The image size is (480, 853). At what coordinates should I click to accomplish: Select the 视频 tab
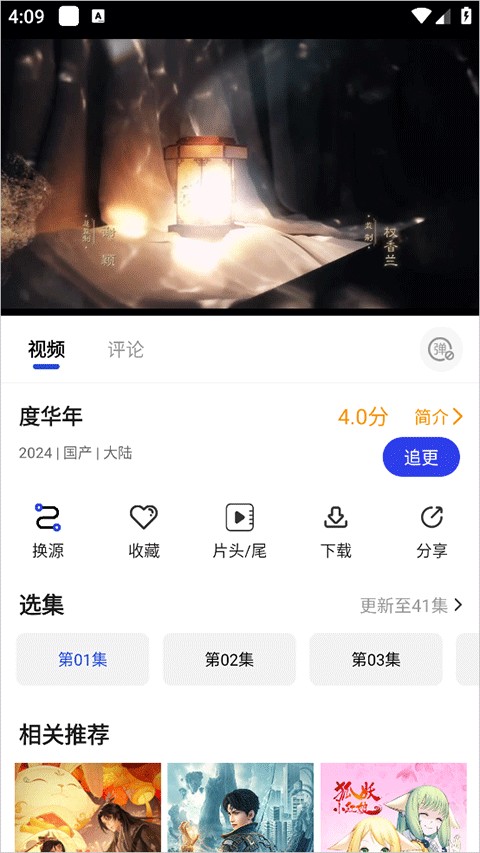pyautogui.click(x=46, y=349)
